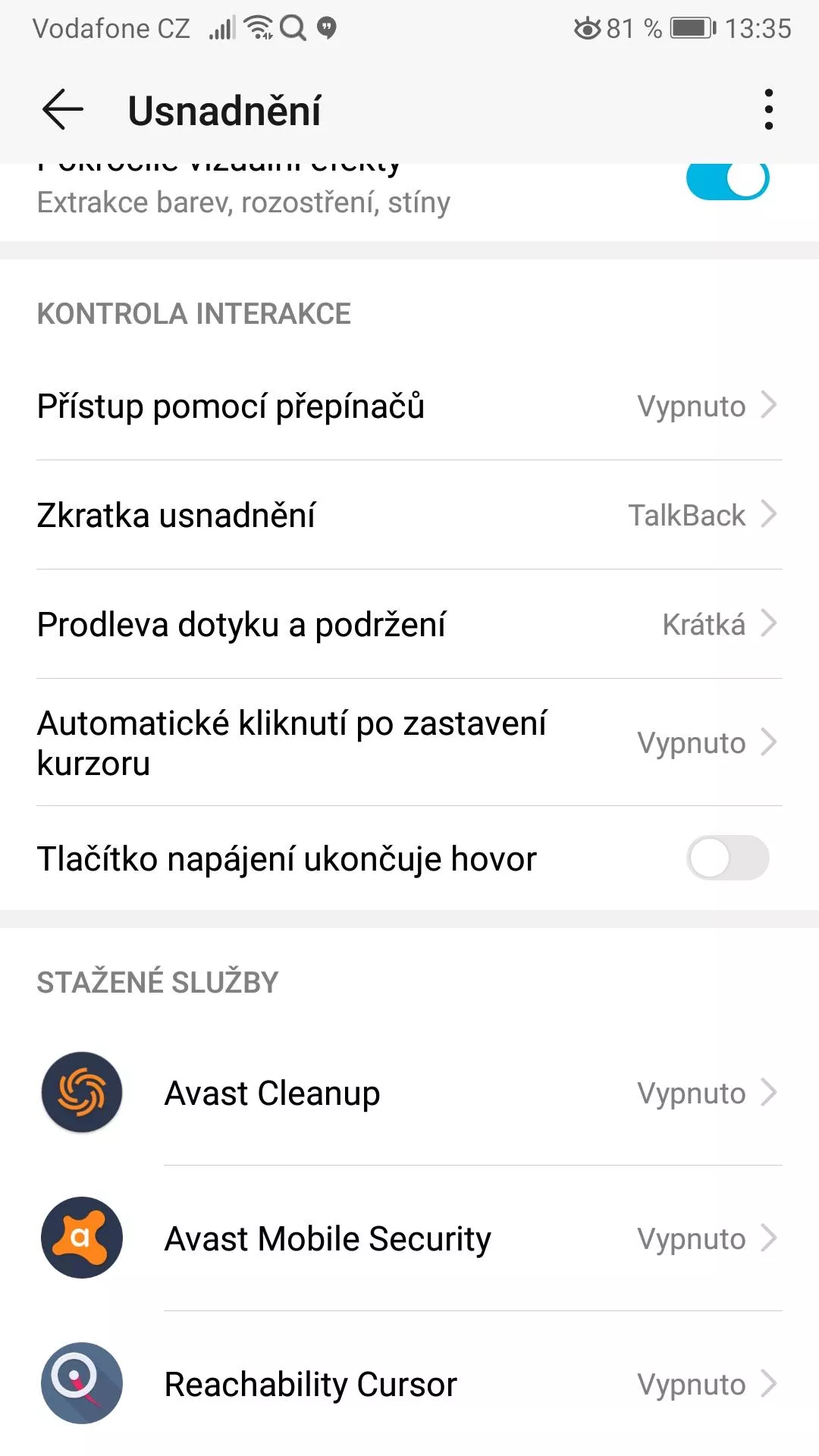Select Reachability Cursor service
The width and height of the screenshot is (819, 1456).
click(x=409, y=1384)
